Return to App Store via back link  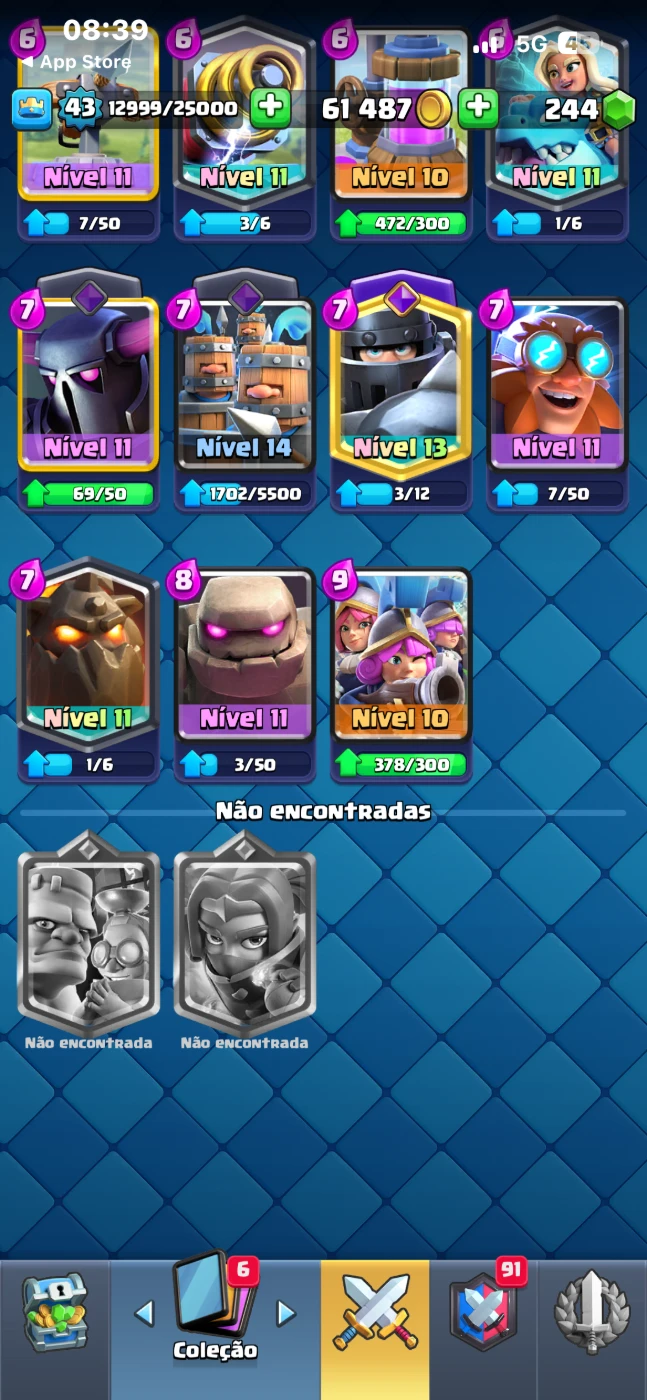point(76,62)
